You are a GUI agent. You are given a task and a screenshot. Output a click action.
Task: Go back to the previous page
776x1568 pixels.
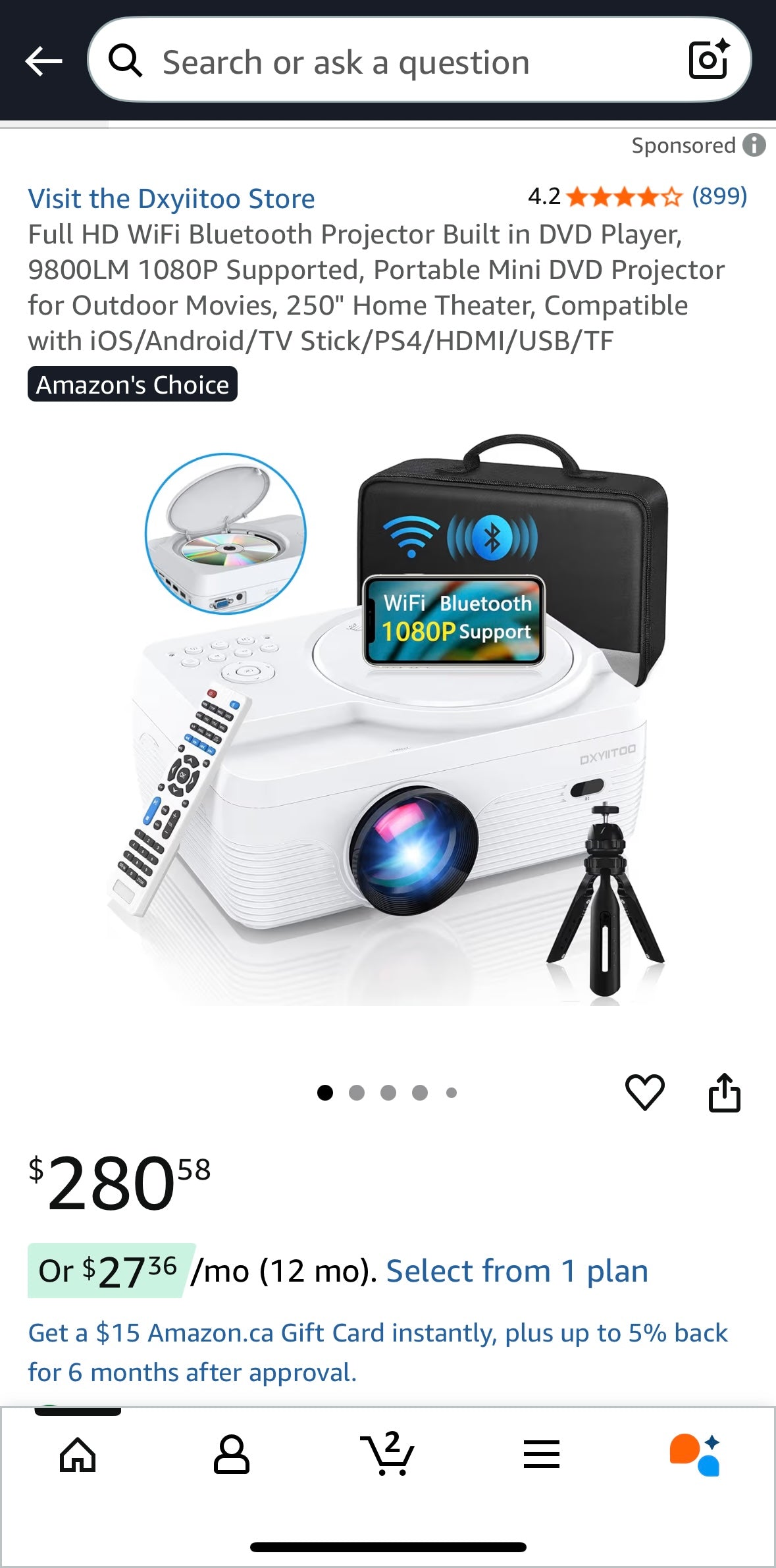(43, 62)
